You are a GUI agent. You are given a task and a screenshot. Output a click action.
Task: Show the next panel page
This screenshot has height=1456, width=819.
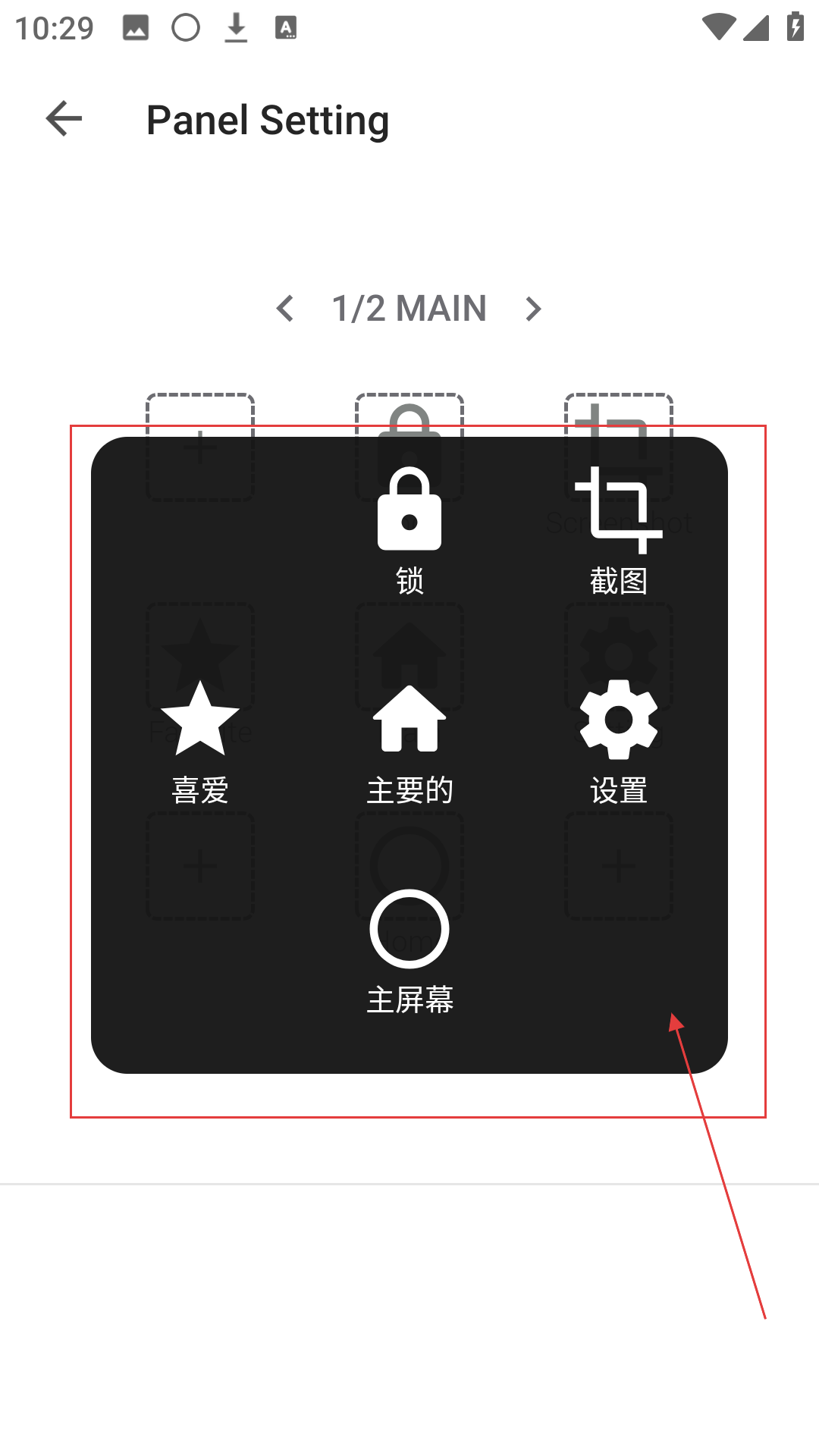tap(533, 309)
